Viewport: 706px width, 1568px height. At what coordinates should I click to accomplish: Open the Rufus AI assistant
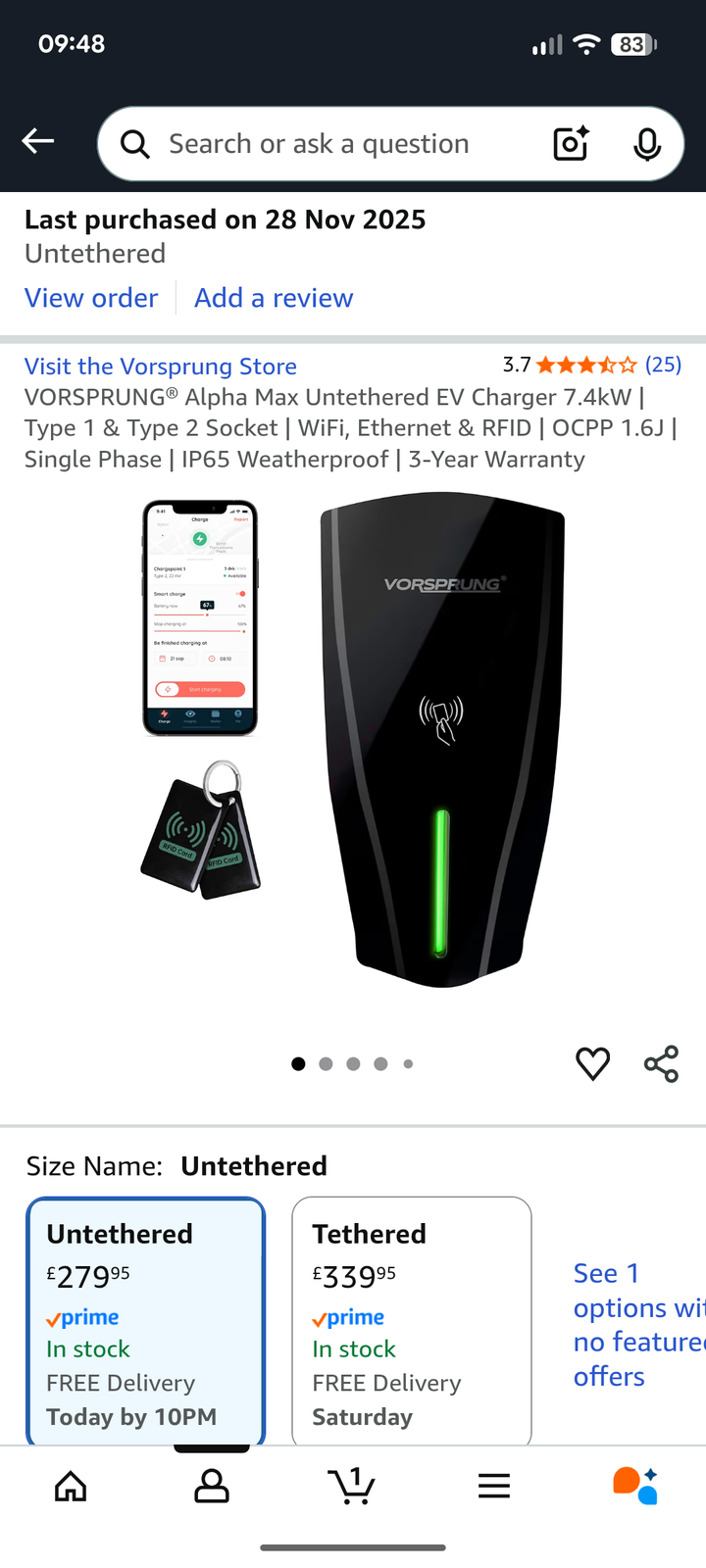point(634,1487)
